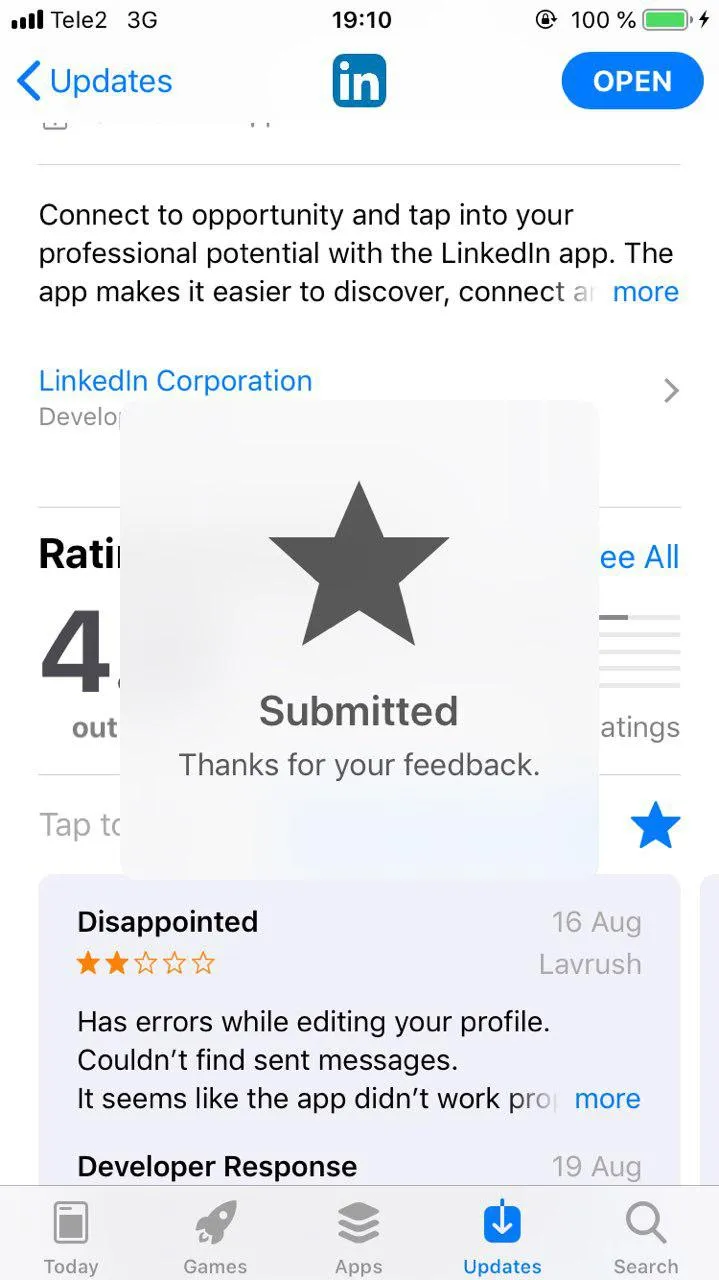Switch to the Games tab
This screenshot has height=1280, width=719.
[x=215, y=1238]
